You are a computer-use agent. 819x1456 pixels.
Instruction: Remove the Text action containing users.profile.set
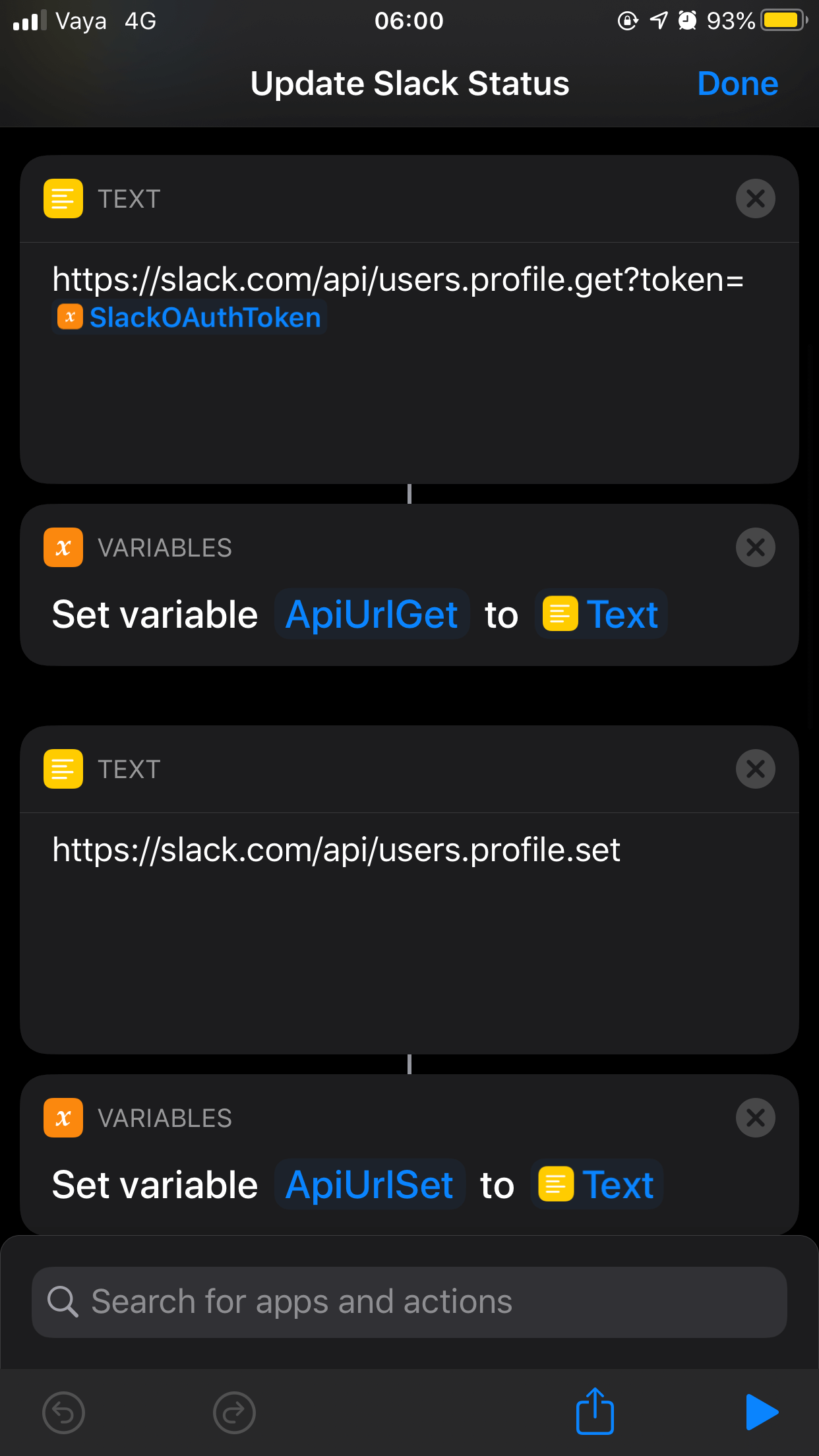755,769
